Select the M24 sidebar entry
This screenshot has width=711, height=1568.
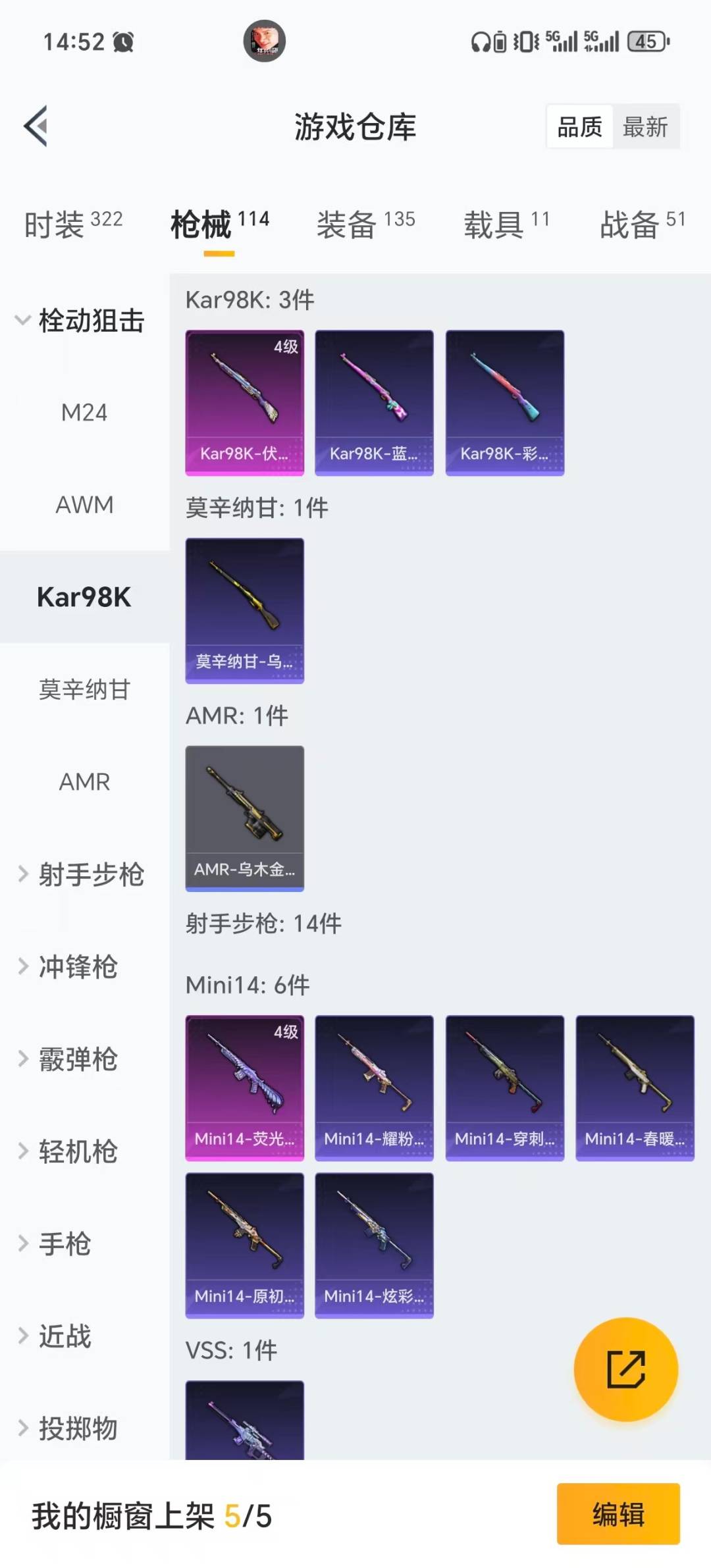click(84, 413)
